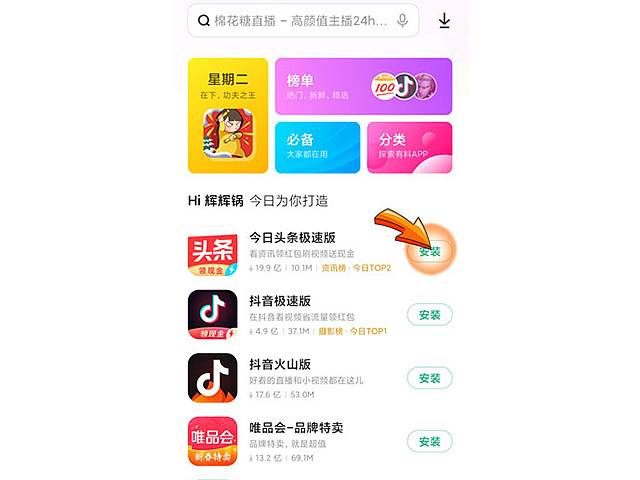Open the download manager icon
This screenshot has height=480, width=640.
click(444, 20)
